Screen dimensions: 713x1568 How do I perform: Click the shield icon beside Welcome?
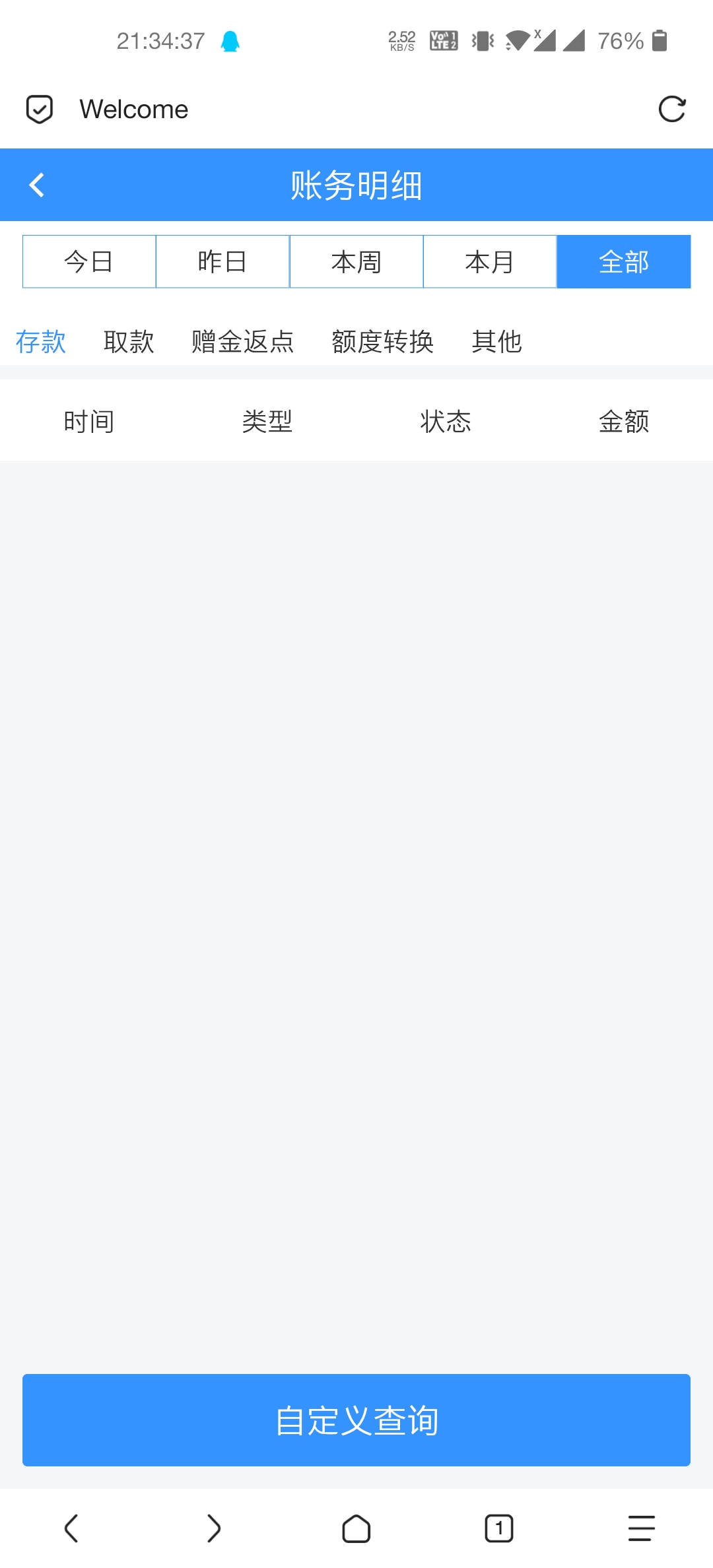tap(40, 109)
